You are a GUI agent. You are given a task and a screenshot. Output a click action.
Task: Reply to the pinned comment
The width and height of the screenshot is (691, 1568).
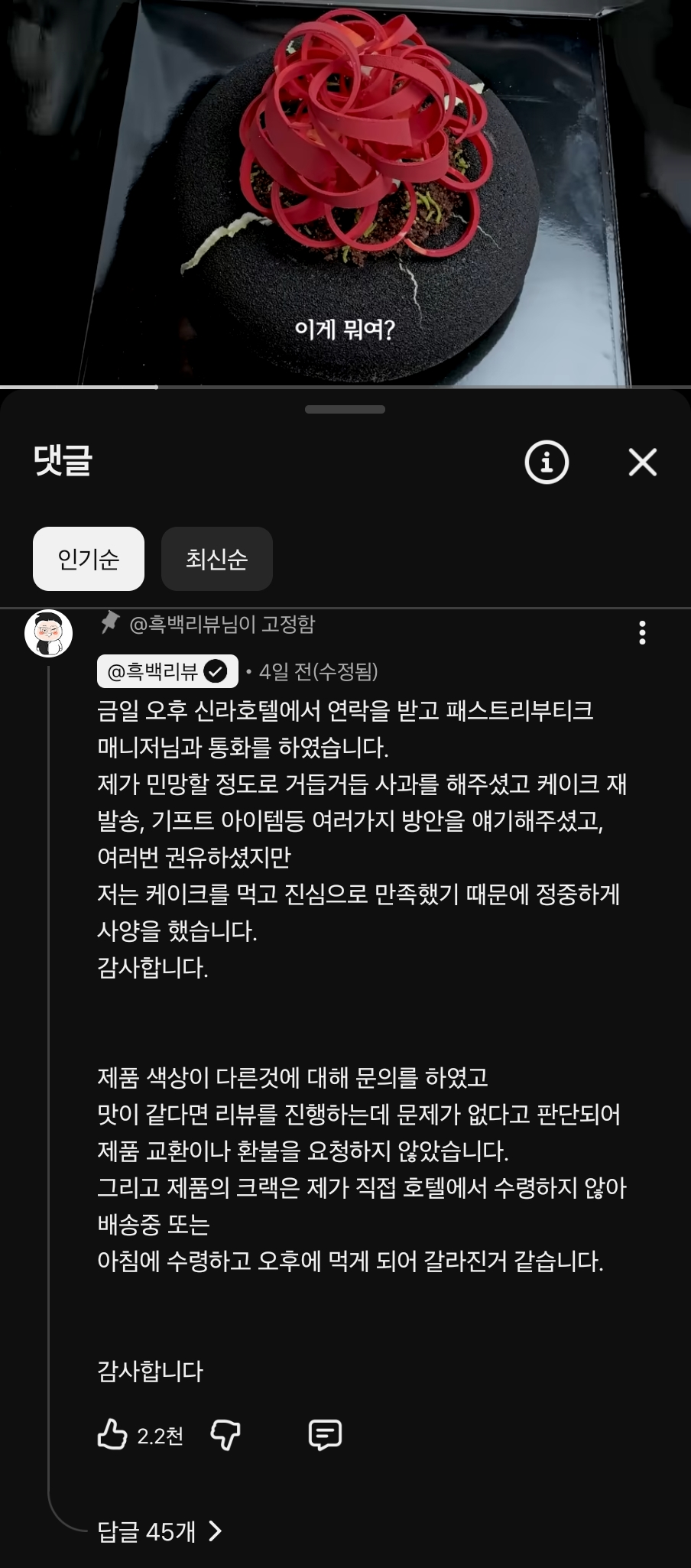coord(325,1435)
